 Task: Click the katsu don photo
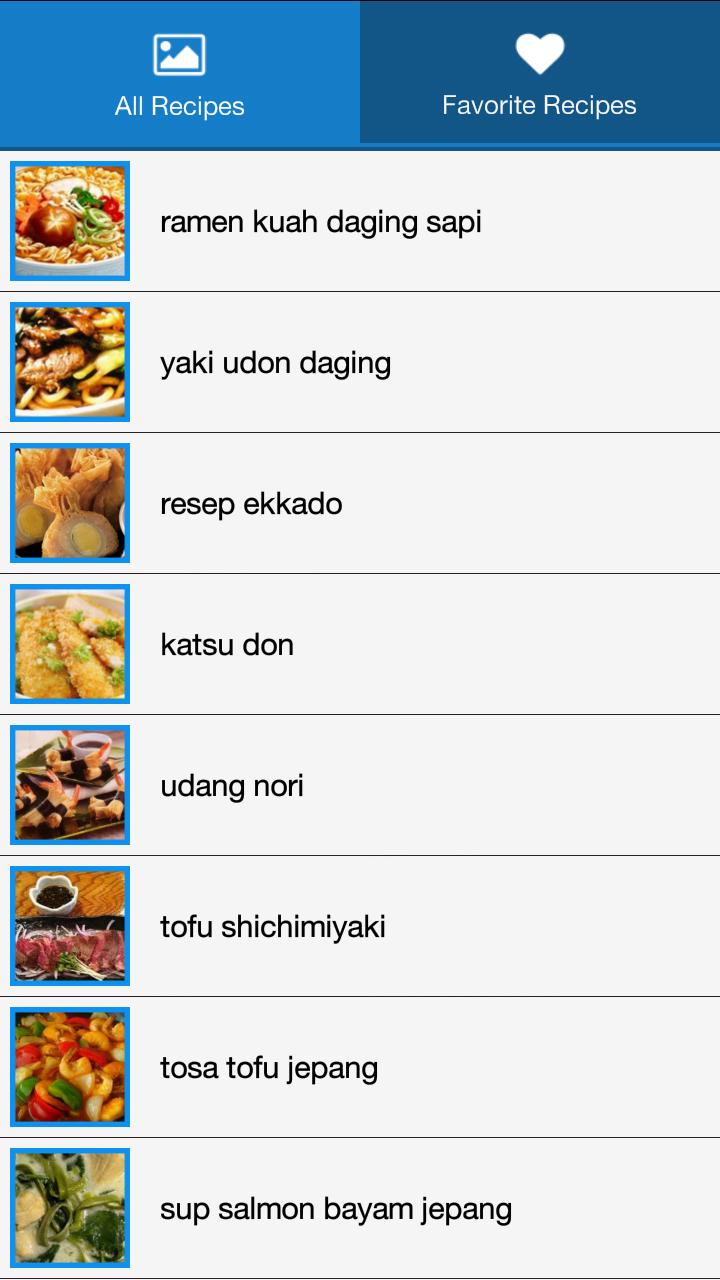[69, 644]
